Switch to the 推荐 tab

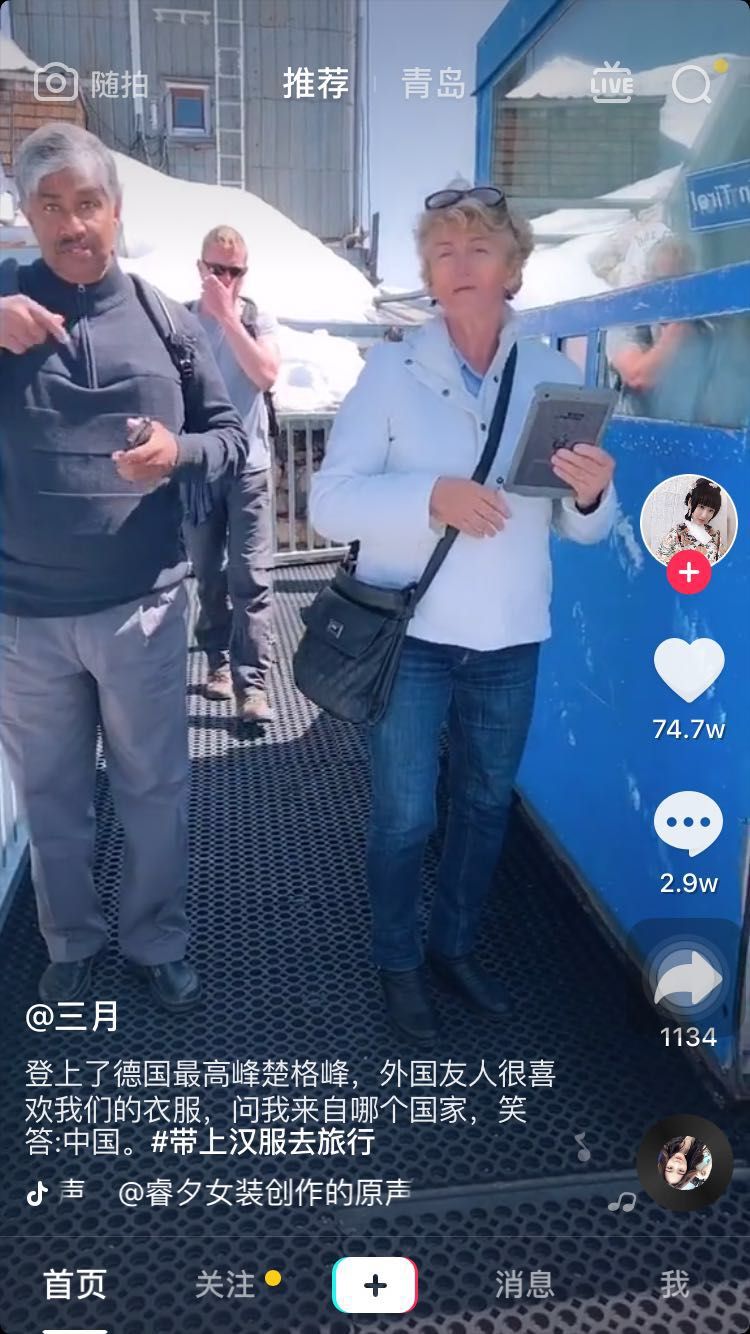(x=315, y=84)
